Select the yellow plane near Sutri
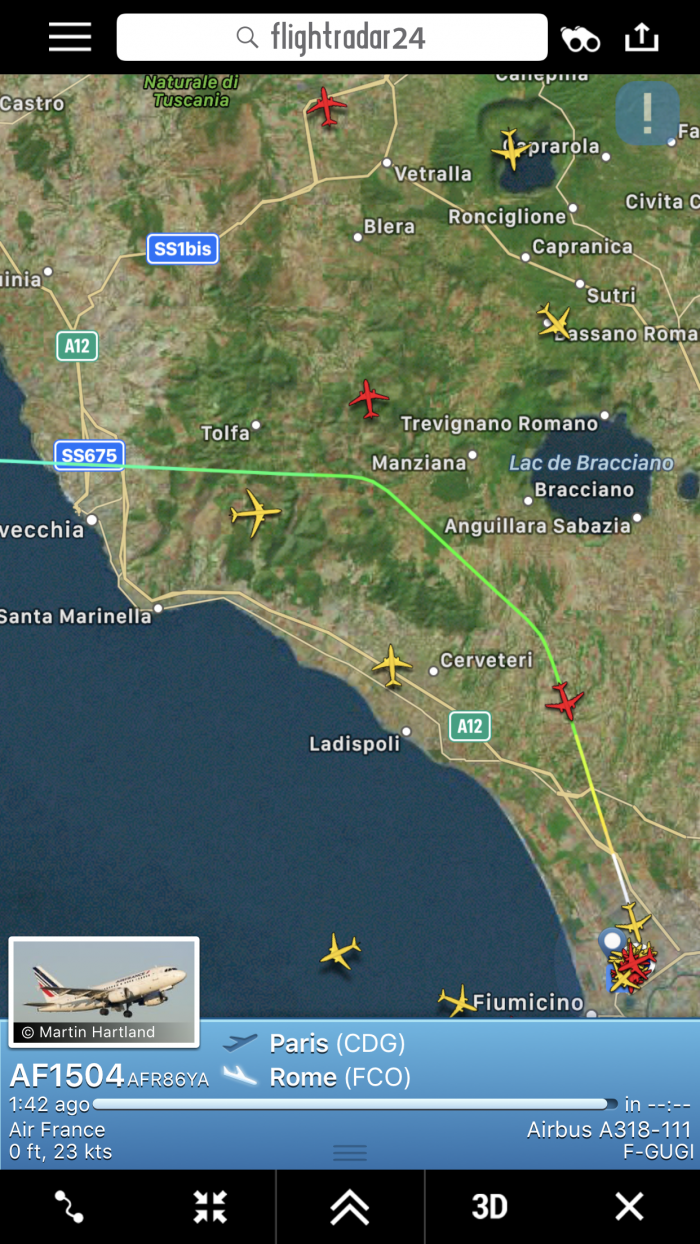 click(554, 321)
